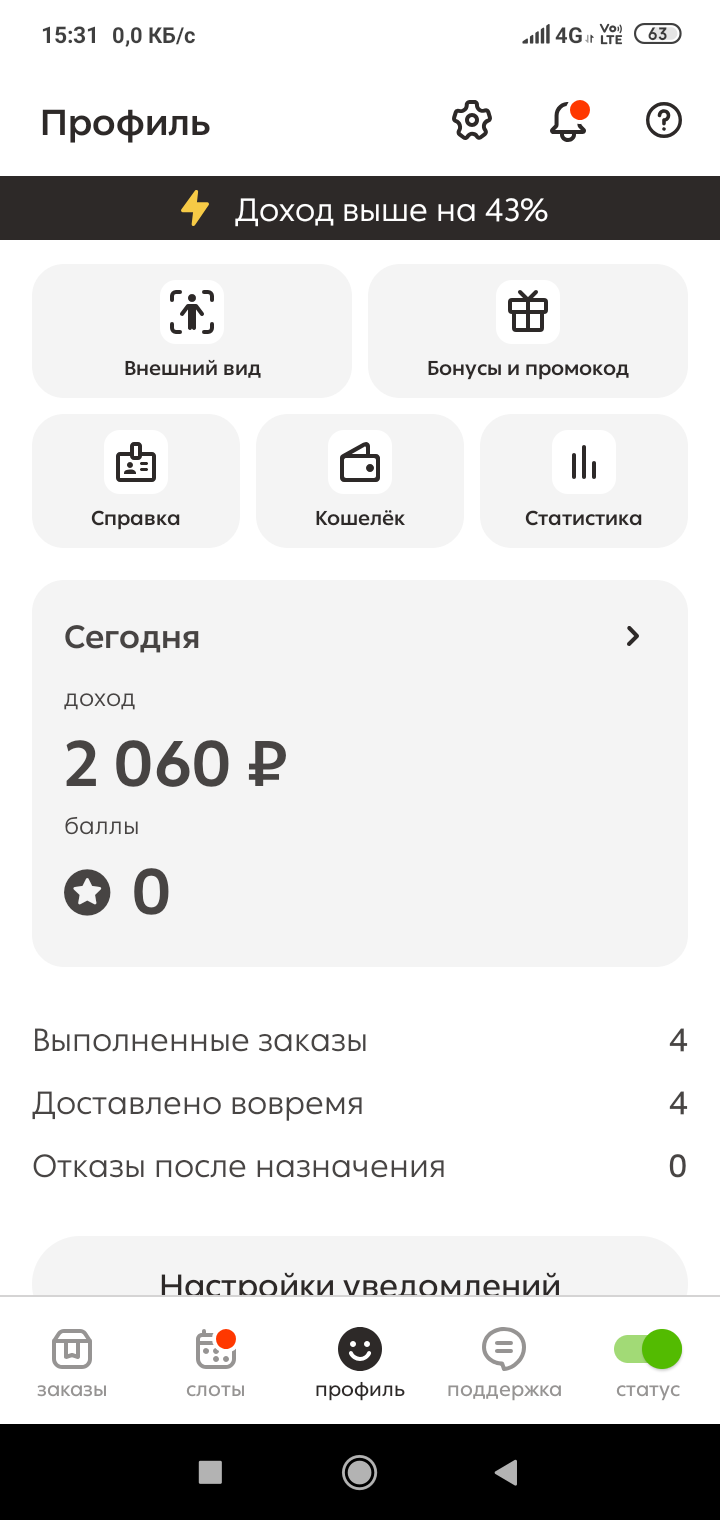The height and width of the screenshot is (1520, 720).
Task: Open Внешний вид card
Action: pyautogui.click(x=192, y=331)
